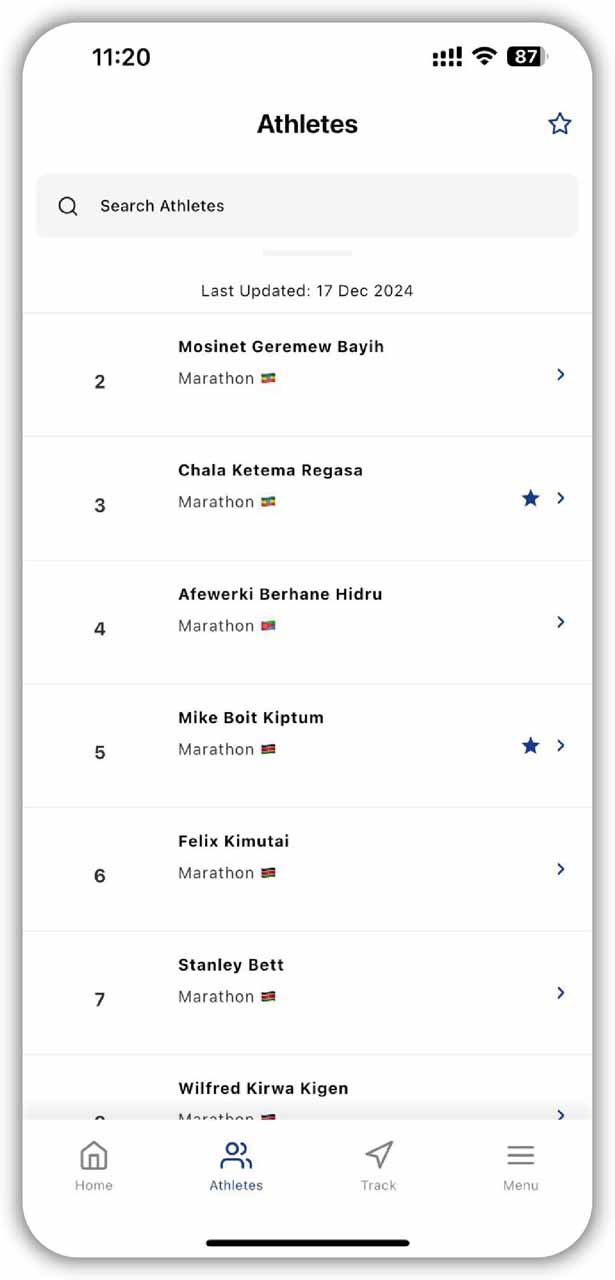
Task: Tap the Search Athletes field
Action: click(x=307, y=206)
